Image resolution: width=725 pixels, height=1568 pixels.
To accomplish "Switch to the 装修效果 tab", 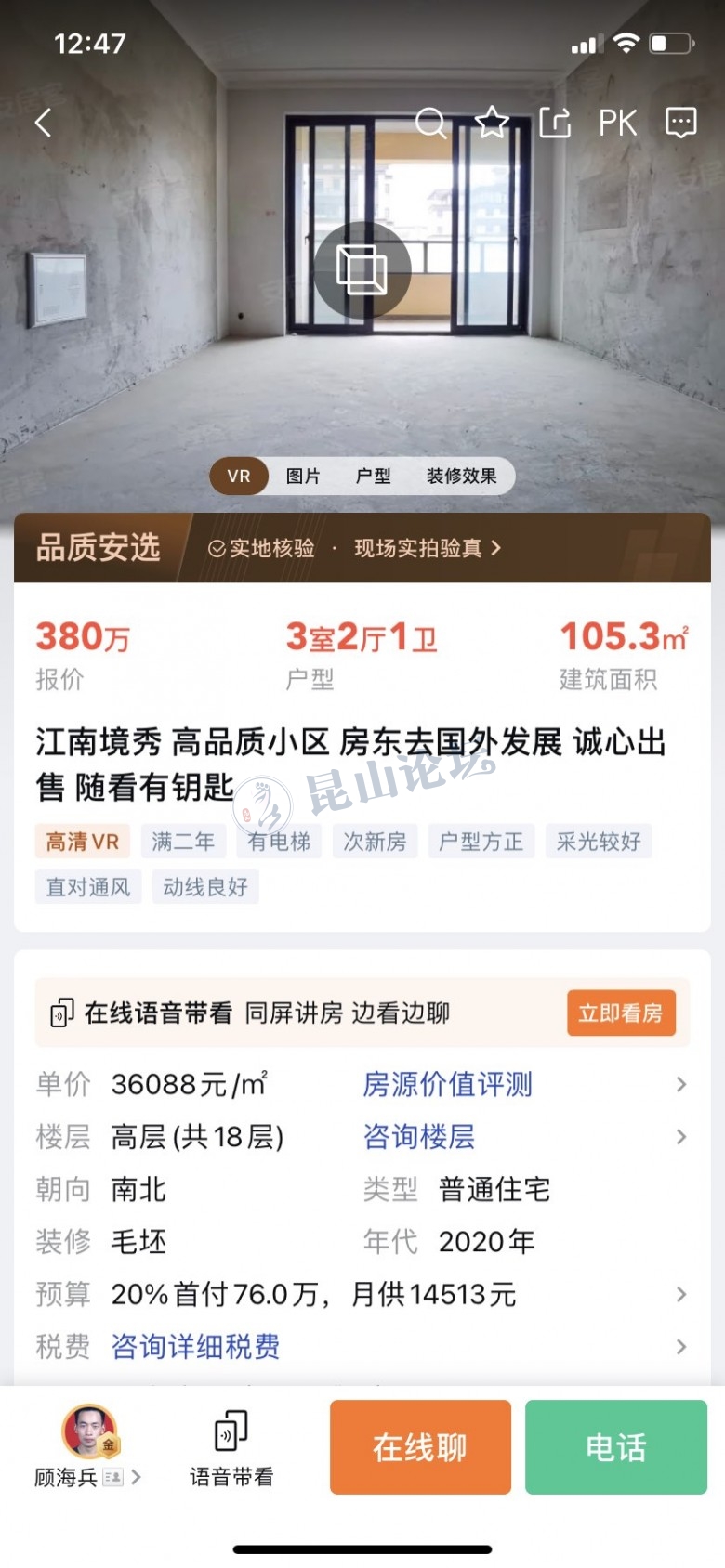I will click(461, 477).
